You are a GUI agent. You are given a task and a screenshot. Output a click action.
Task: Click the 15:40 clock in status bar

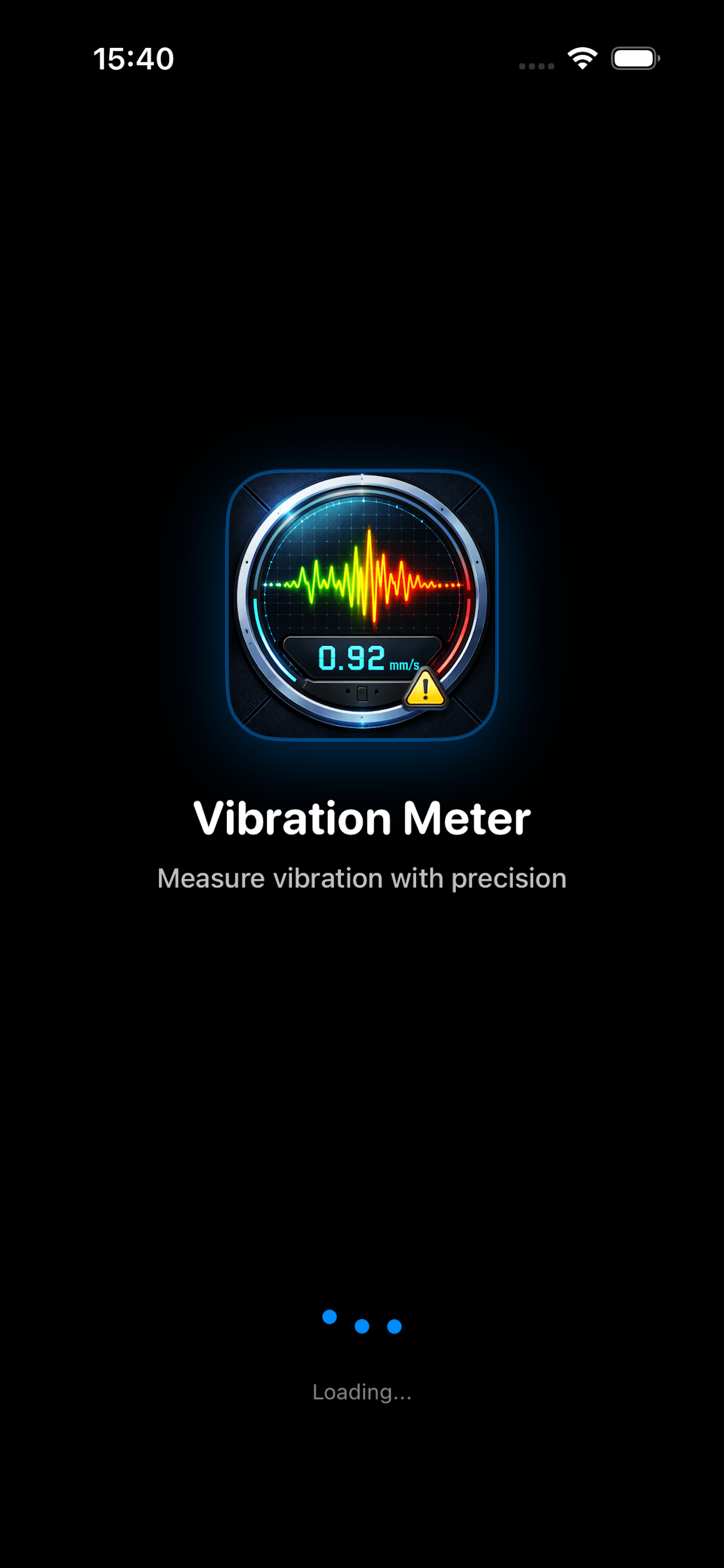(135, 58)
